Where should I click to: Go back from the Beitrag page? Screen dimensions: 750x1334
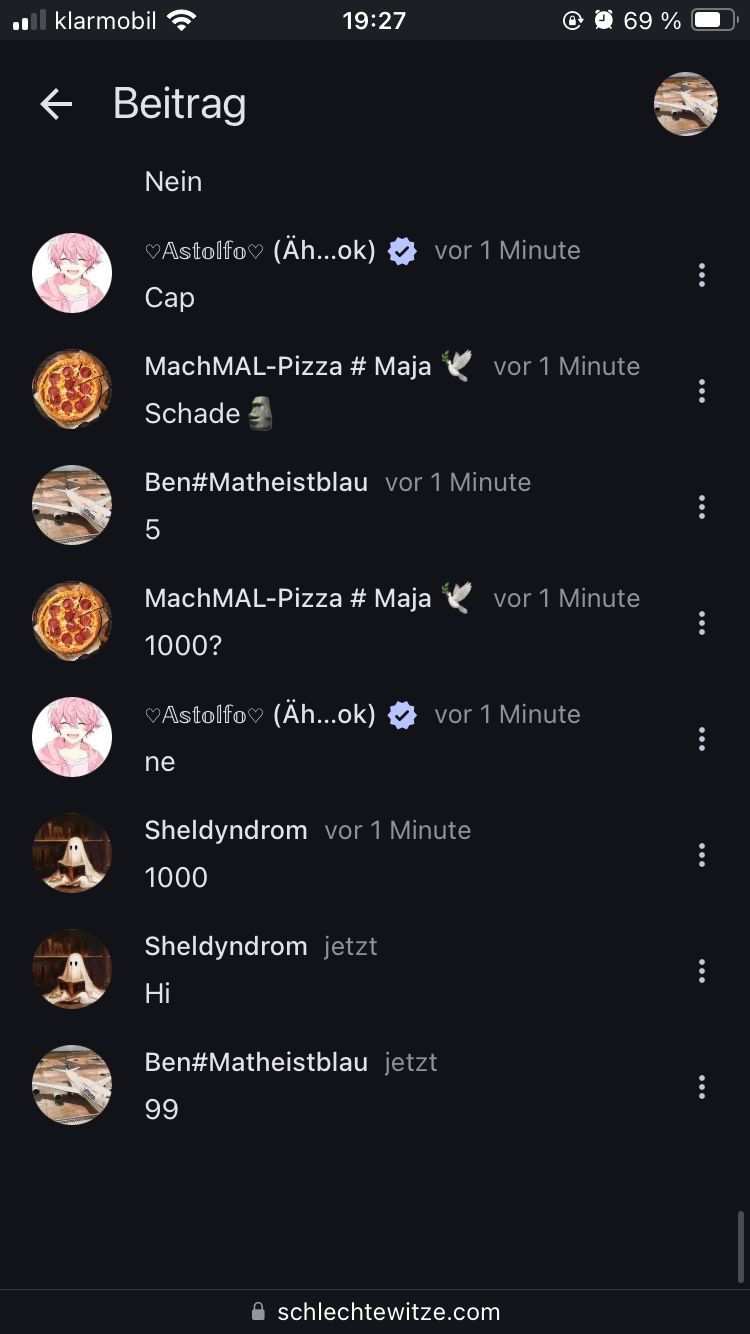(x=56, y=104)
